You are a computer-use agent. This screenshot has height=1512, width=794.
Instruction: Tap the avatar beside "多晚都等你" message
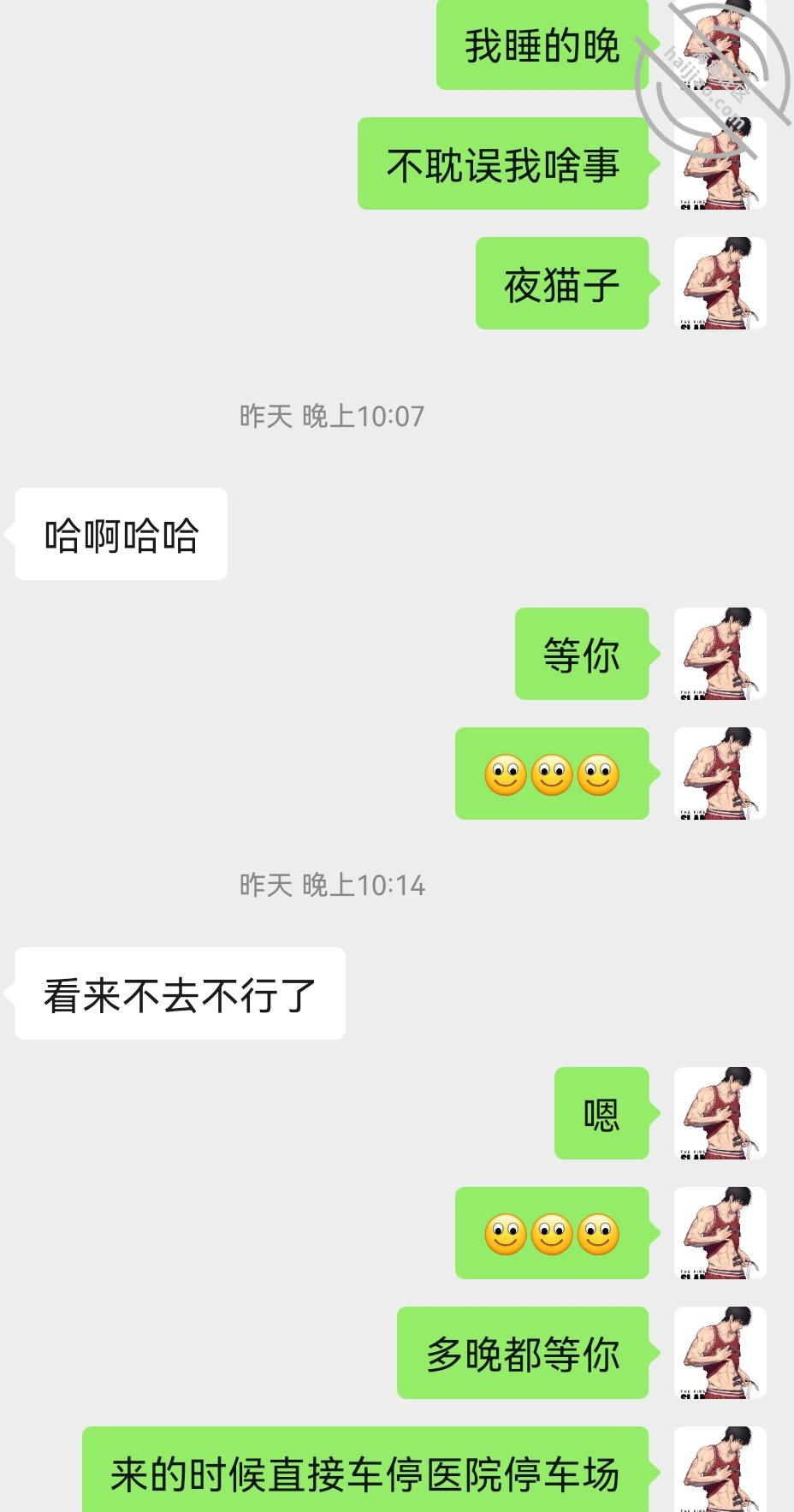coord(720,1353)
